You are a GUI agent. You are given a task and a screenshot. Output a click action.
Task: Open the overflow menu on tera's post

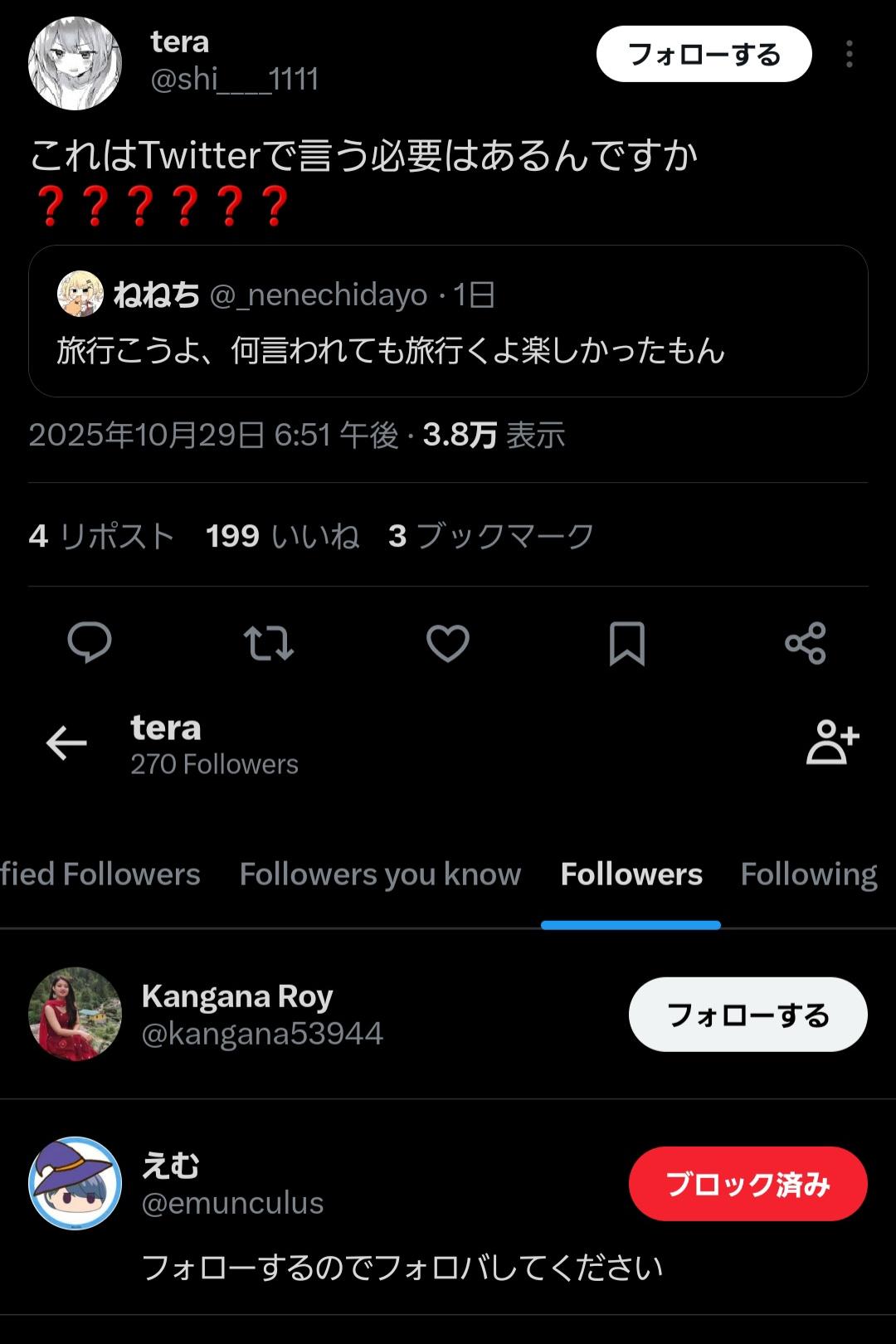pos(849,55)
